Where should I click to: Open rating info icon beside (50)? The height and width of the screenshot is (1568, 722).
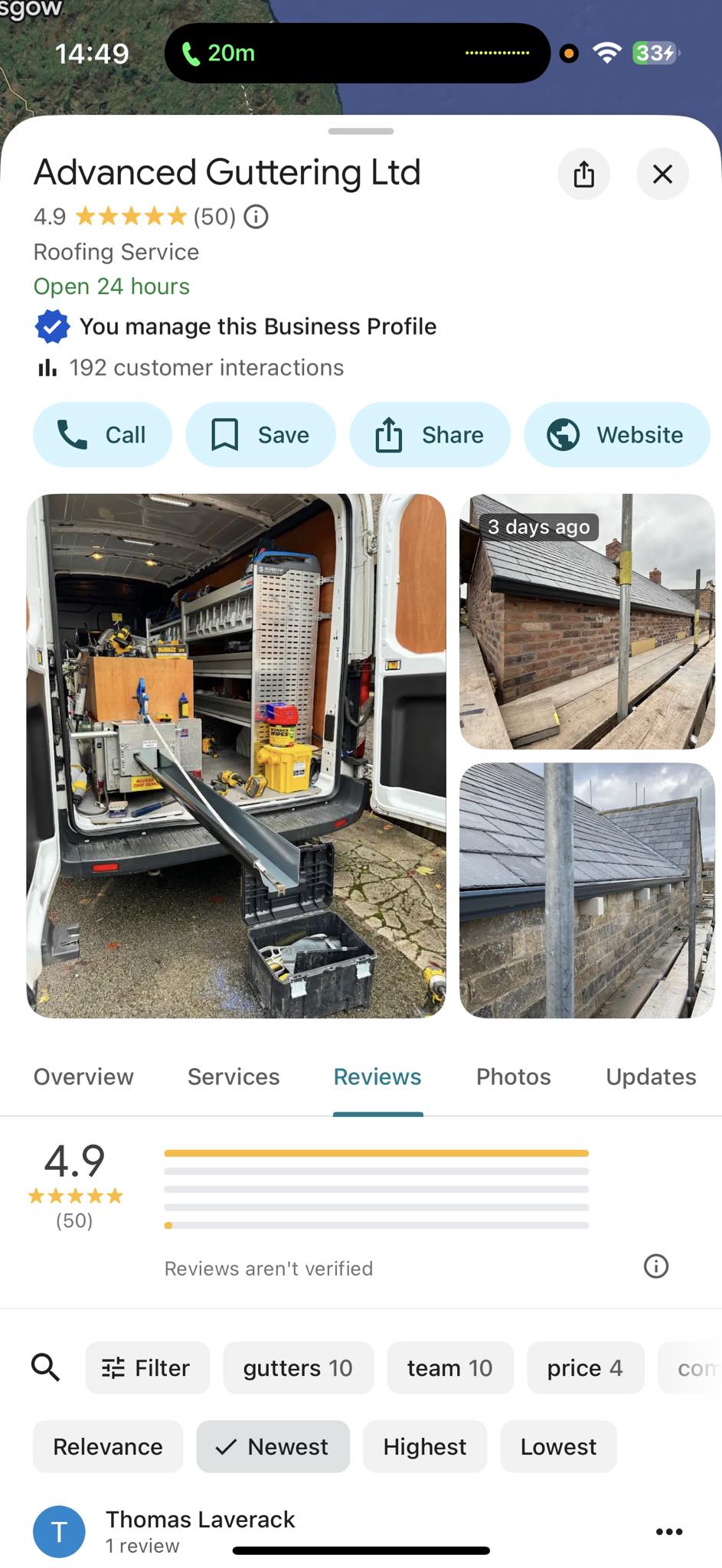[256, 217]
